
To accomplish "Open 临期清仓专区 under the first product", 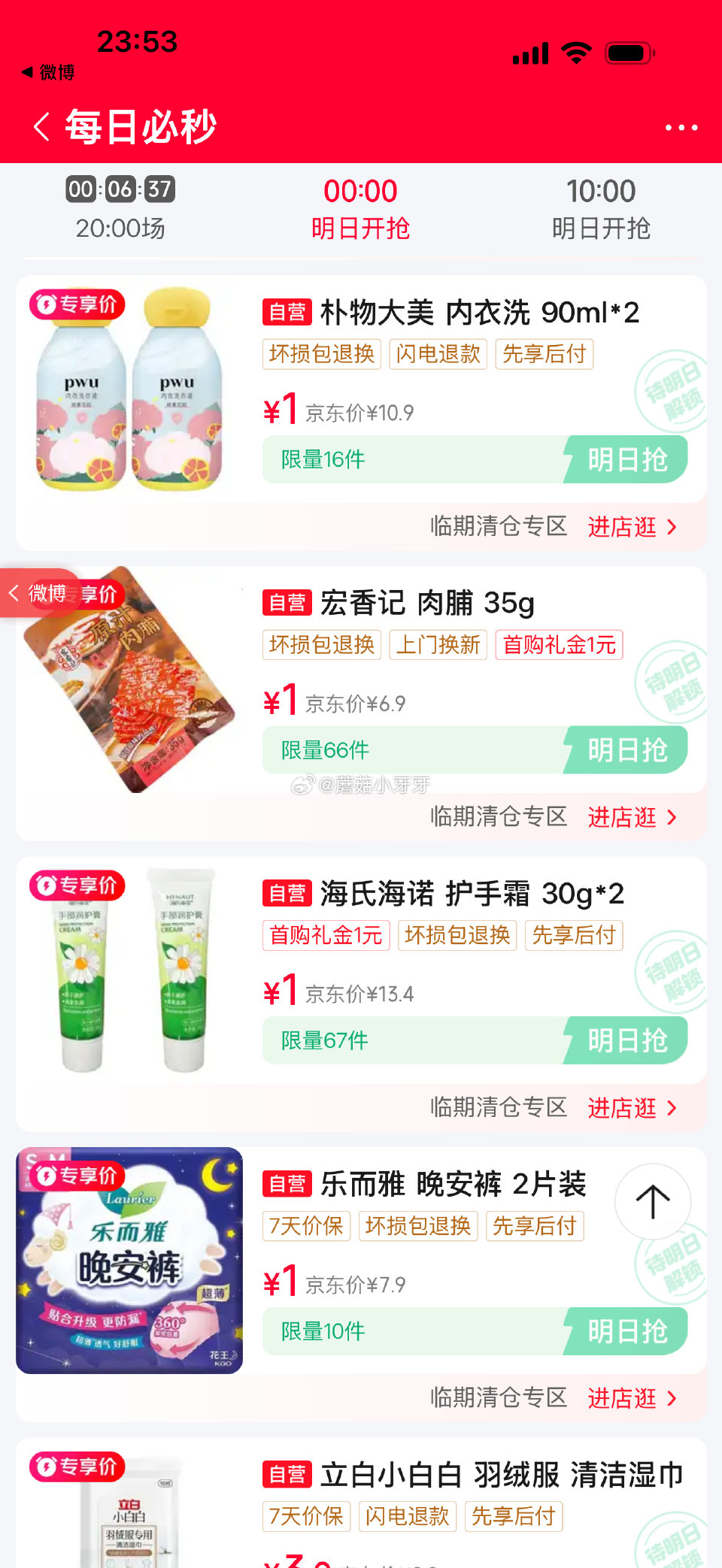I will (499, 527).
